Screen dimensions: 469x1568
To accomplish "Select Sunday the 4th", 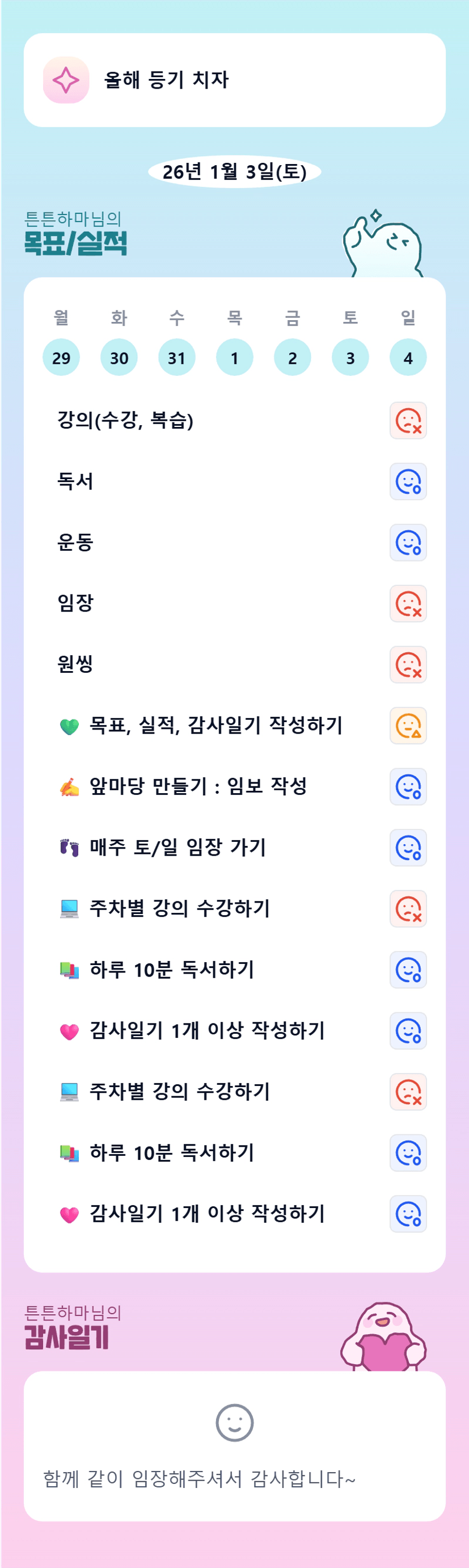I will pos(408,357).
